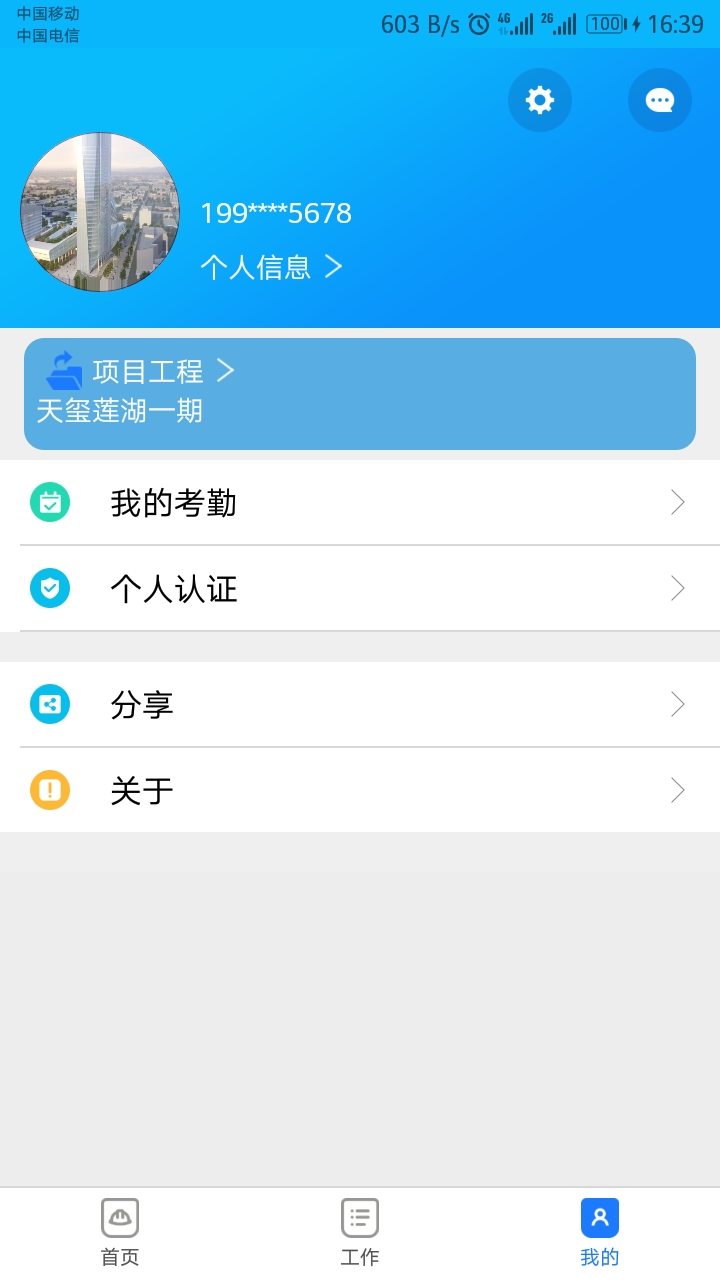Open the 我的考勤 row chevron
720x1280 pixels.
[x=678, y=502]
